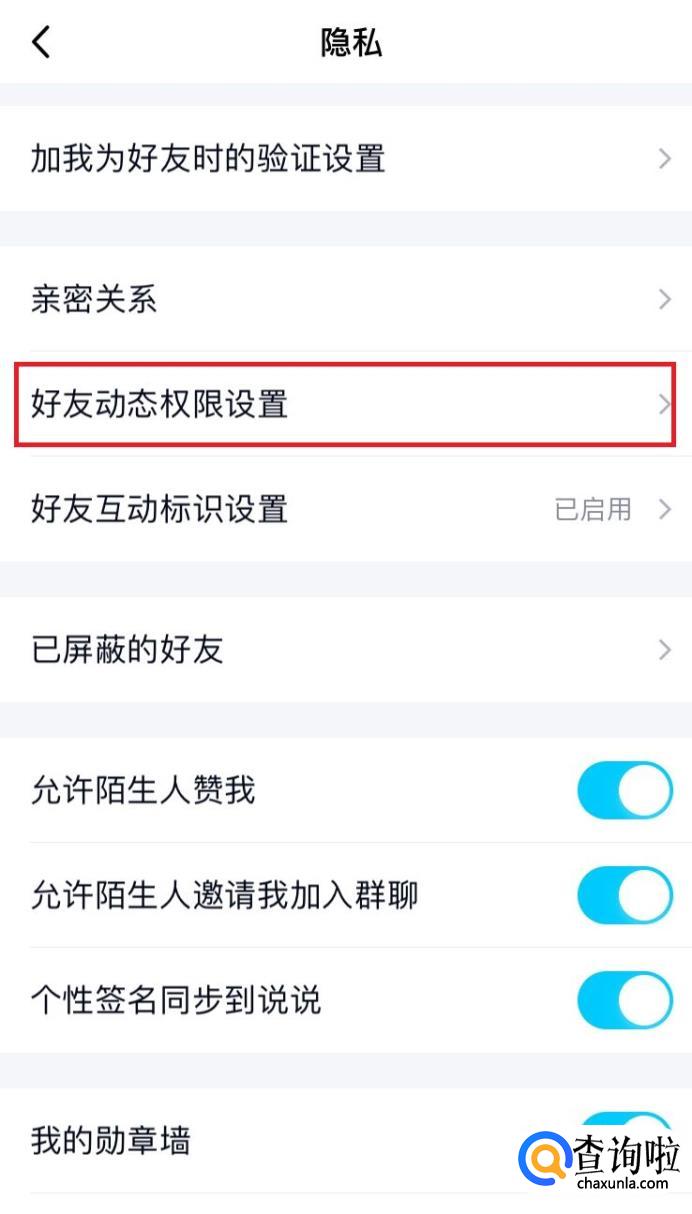Turn off 个性签名同步到说说
The image size is (692, 1214).
[625, 1000]
